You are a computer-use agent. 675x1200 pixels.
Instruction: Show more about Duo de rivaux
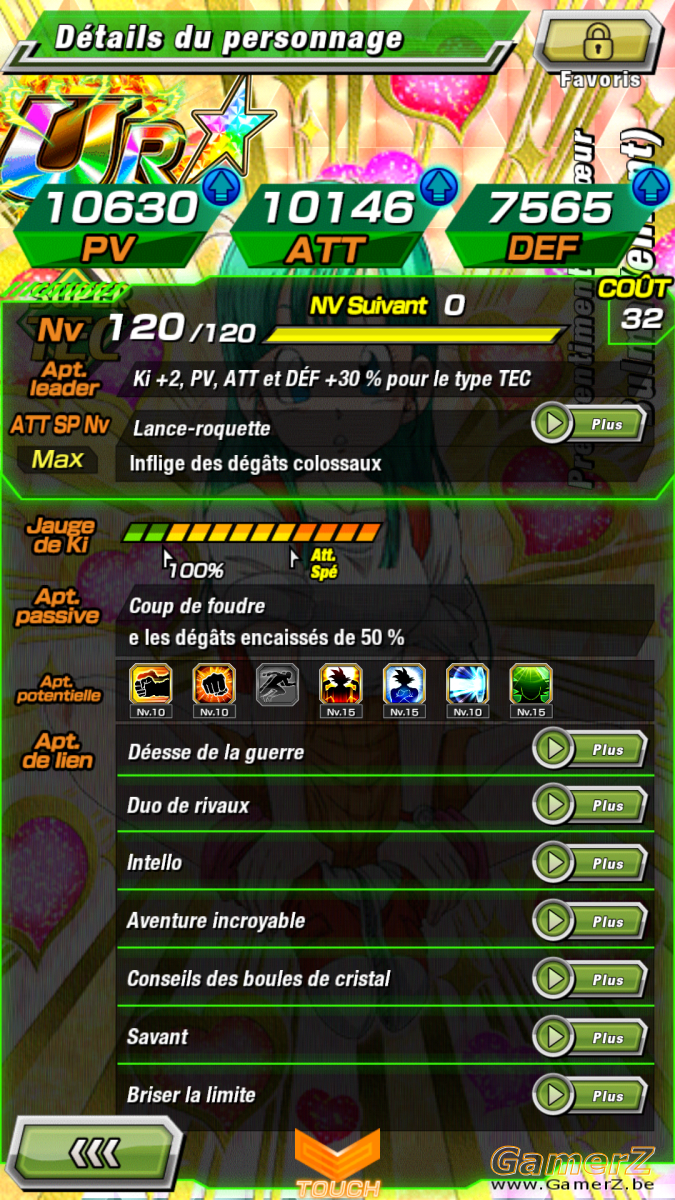(x=590, y=805)
